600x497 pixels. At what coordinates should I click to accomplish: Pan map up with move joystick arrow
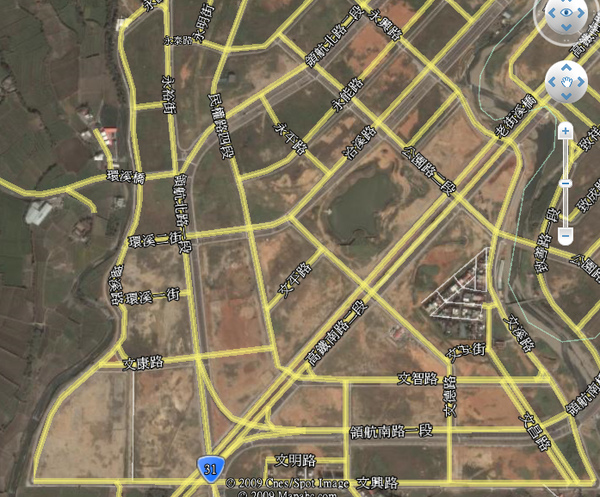[x=566, y=67]
